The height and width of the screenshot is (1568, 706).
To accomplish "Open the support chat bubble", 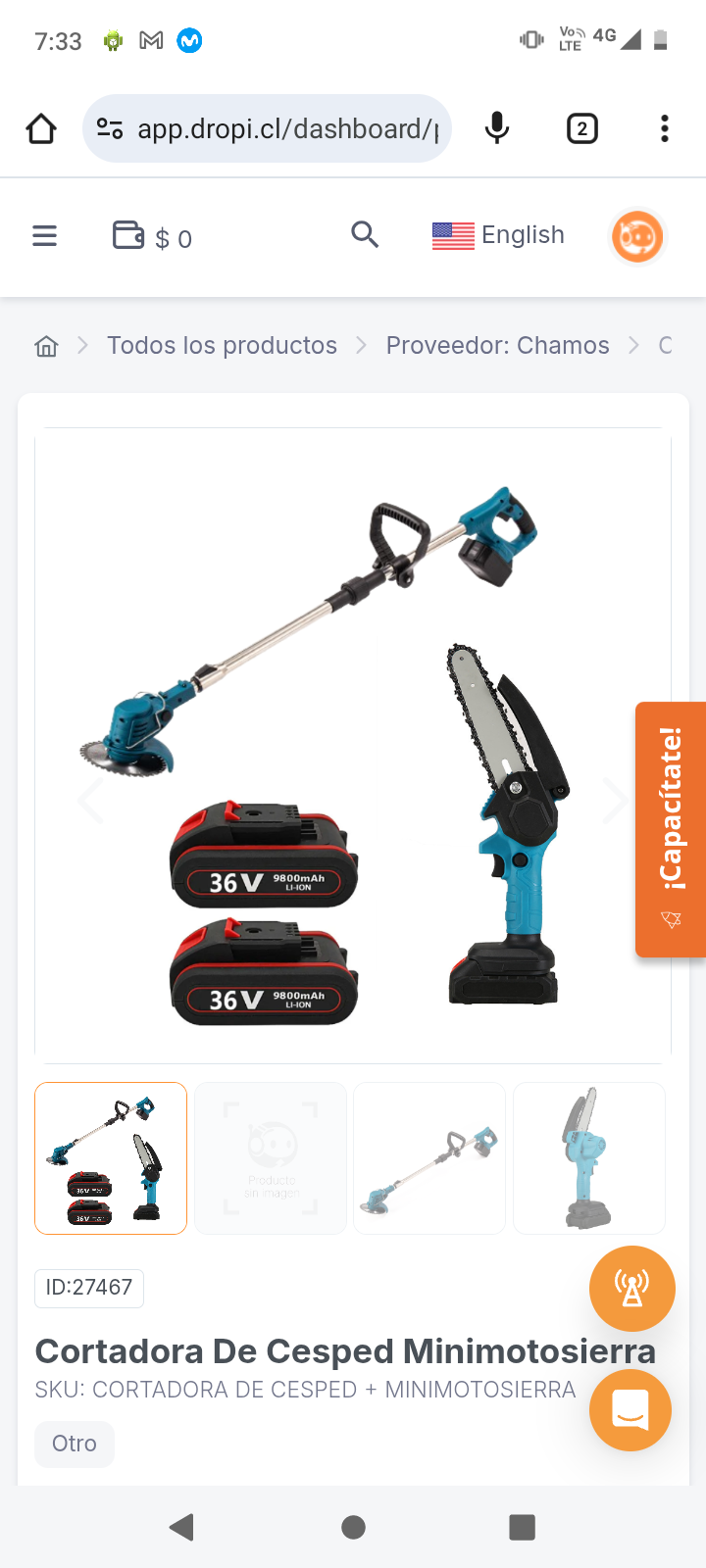I will coord(630,1410).
